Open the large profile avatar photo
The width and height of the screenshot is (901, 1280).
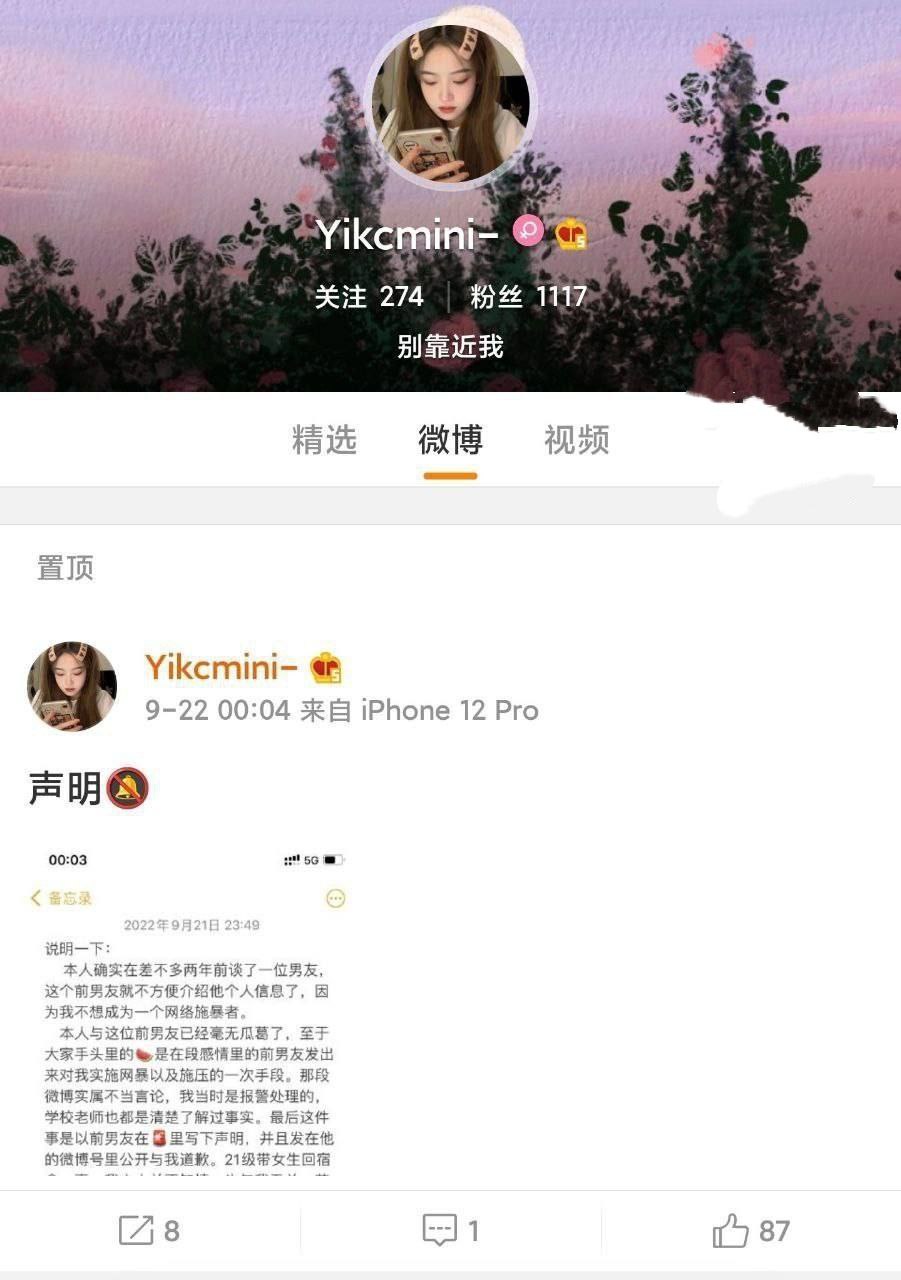(x=450, y=107)
